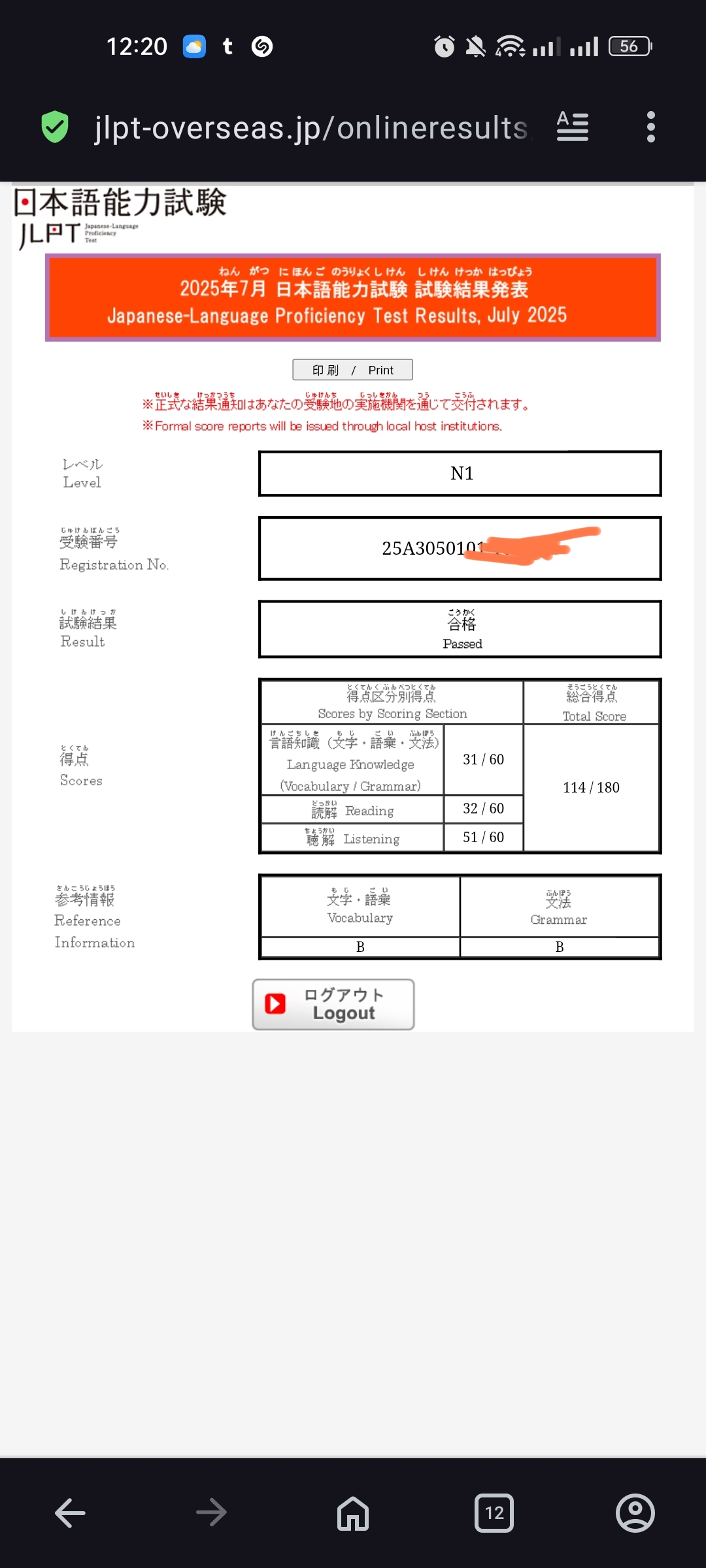This screenshot has width=706, height=1568.
Task: Open the tab switcher with 12 tabs
Action: pyautogui.click(x=494, y=1512)
